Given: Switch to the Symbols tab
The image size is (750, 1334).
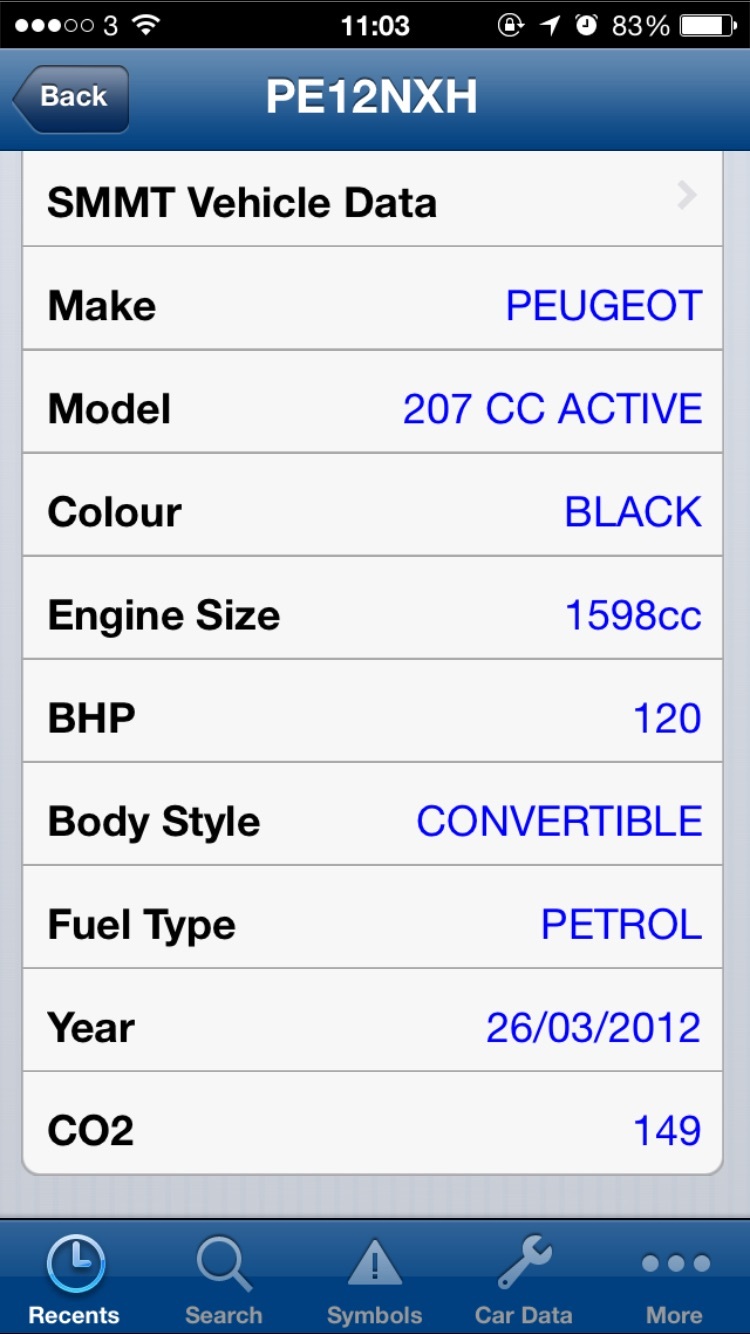Looking at the screenshot, I should coord(374,1279).
